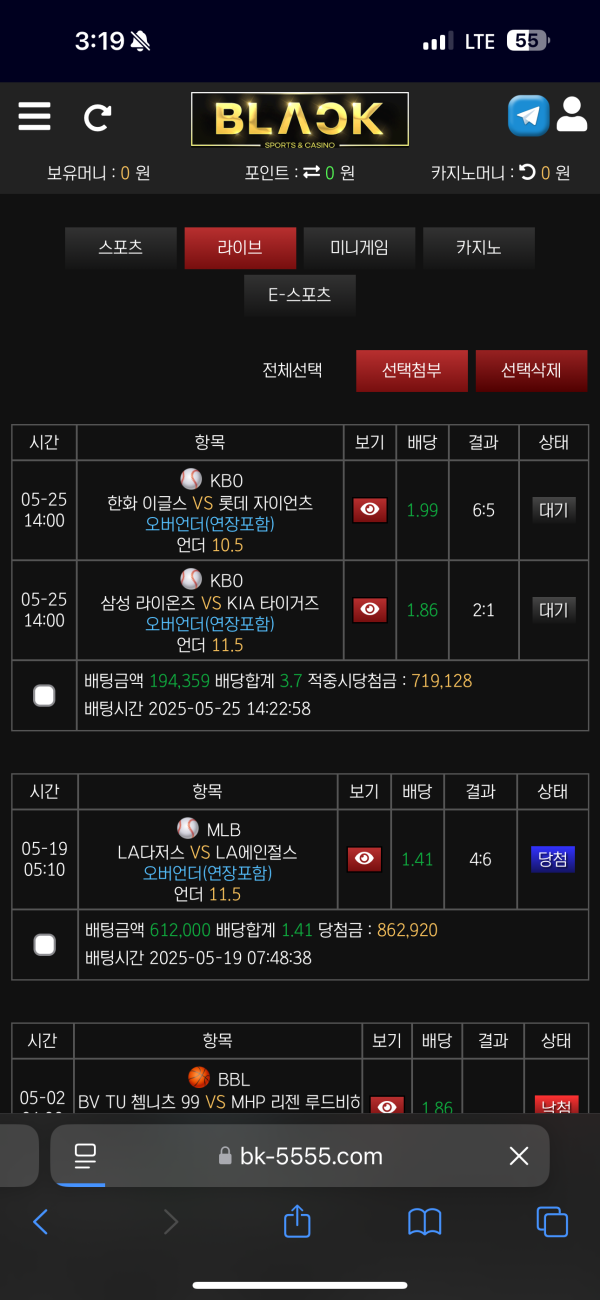Image resolution: width=600 pixels, height=1300 pixels.
Task: Open the Telegram contact icon
Action: click(x=528, y=116)
